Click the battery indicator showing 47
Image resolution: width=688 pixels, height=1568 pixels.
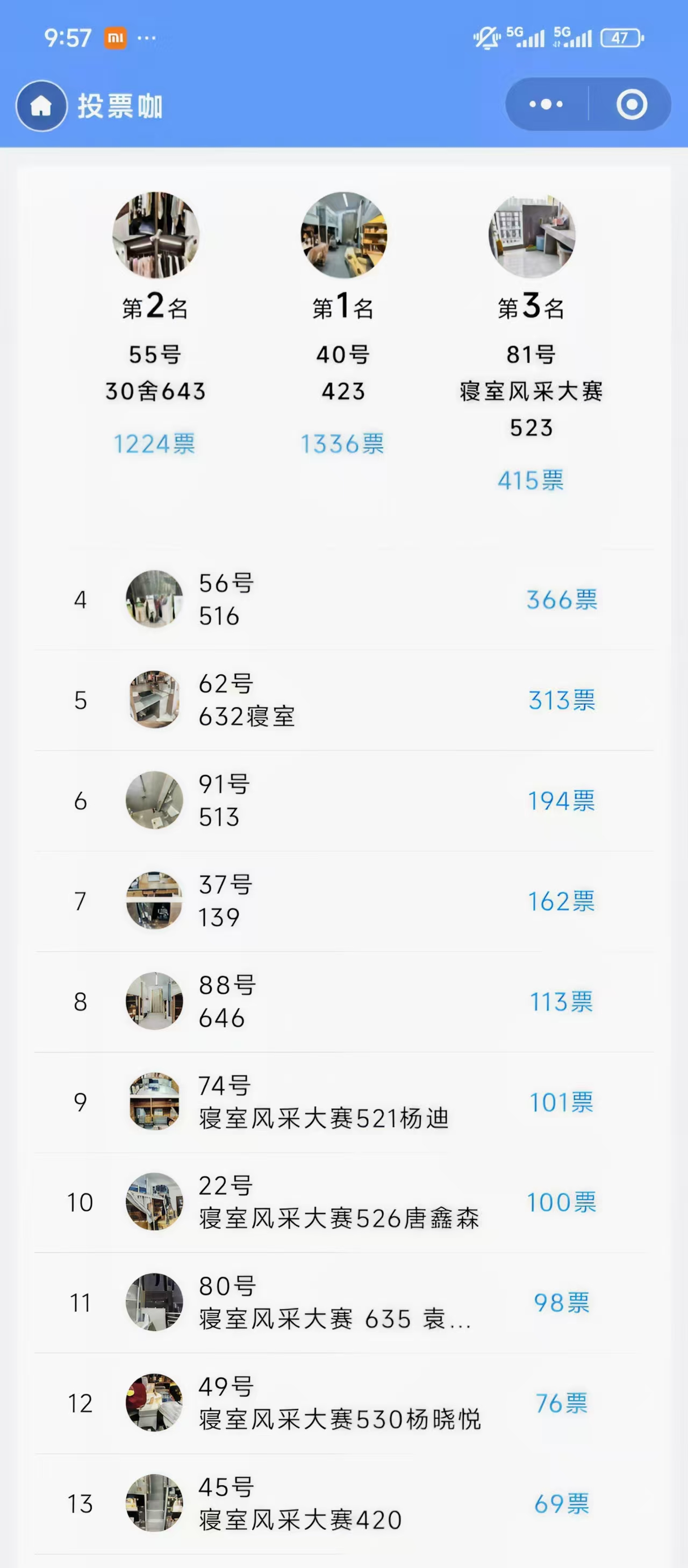(x=619, y=38)
